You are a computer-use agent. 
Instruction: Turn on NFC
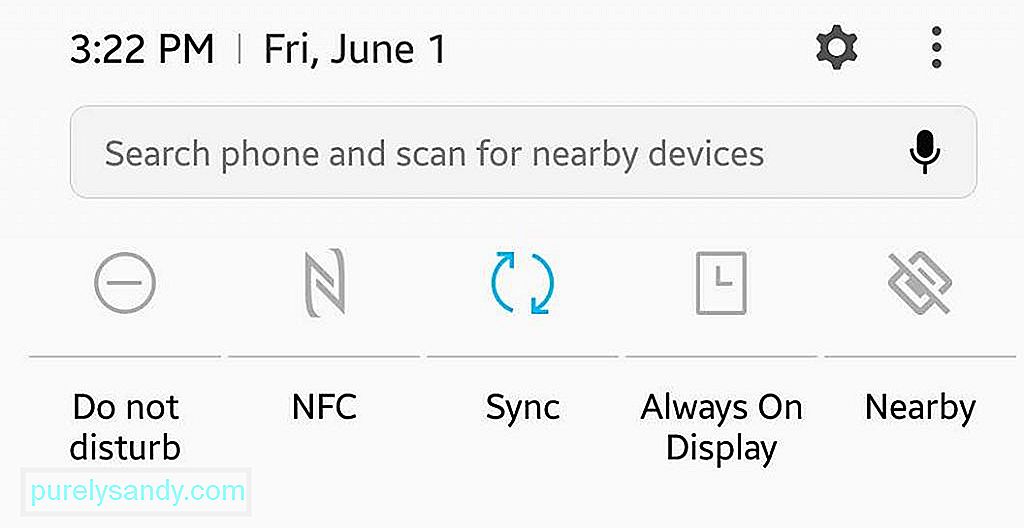pyautogui.click(x=324, y=284)
